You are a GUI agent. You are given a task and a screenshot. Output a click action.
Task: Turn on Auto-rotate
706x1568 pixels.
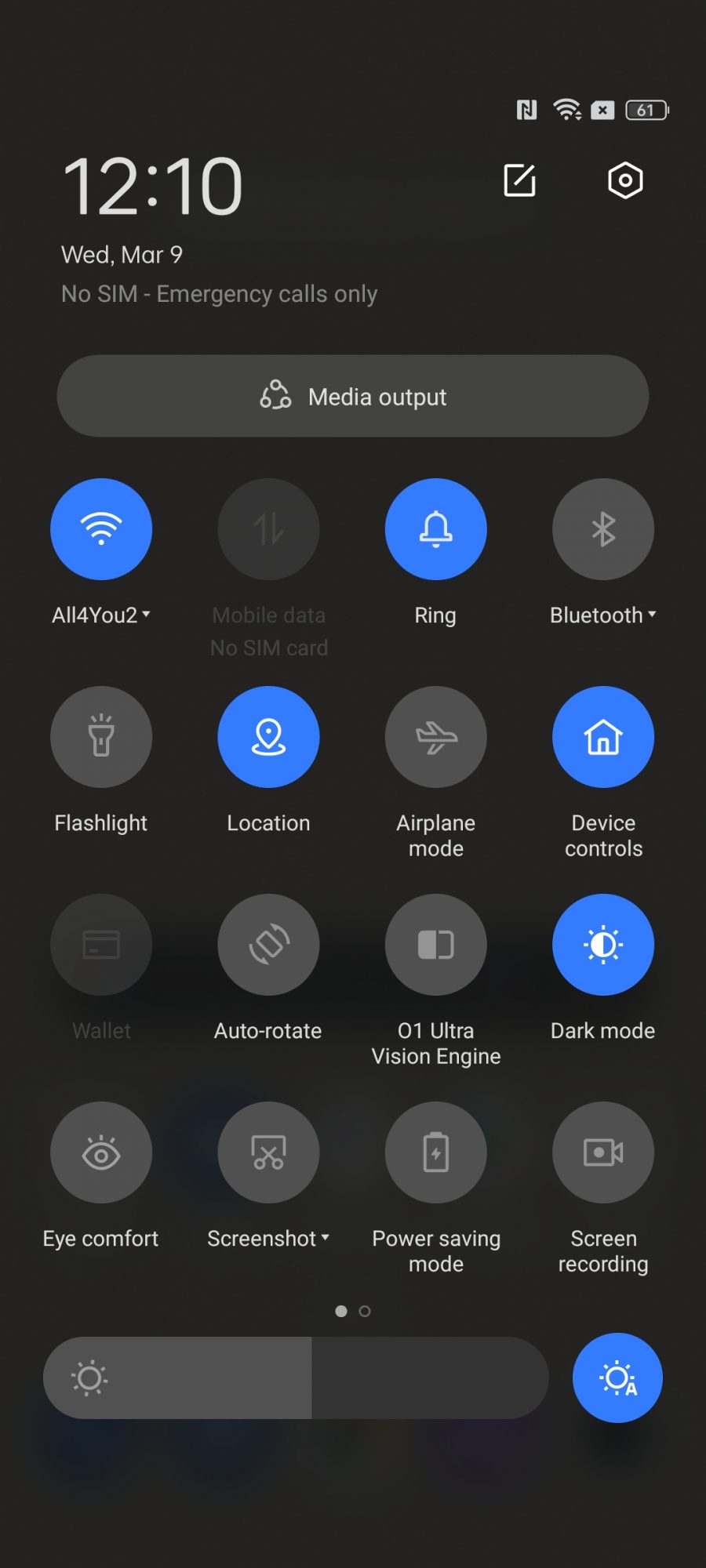click(x=268, y=945)
